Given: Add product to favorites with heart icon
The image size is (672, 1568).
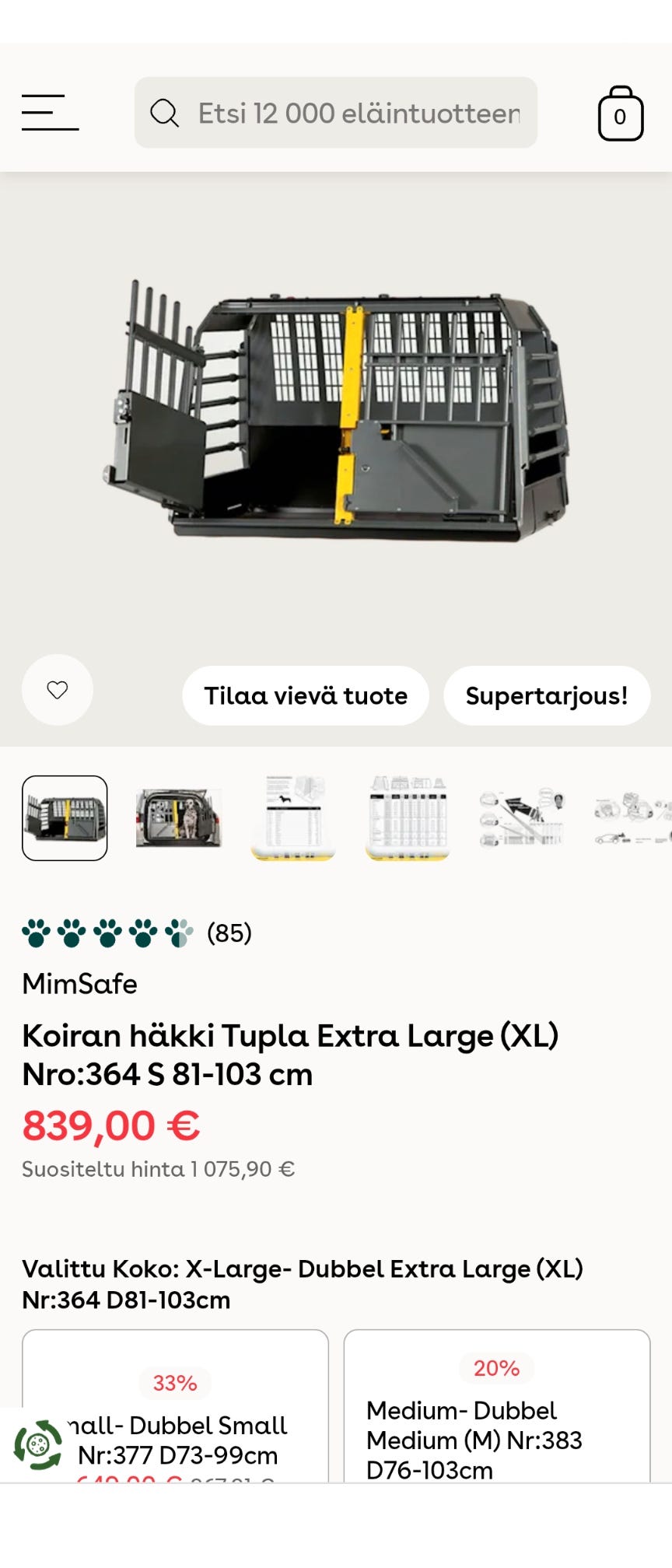Looking at the screenshot, I should [x=58, y=690].
